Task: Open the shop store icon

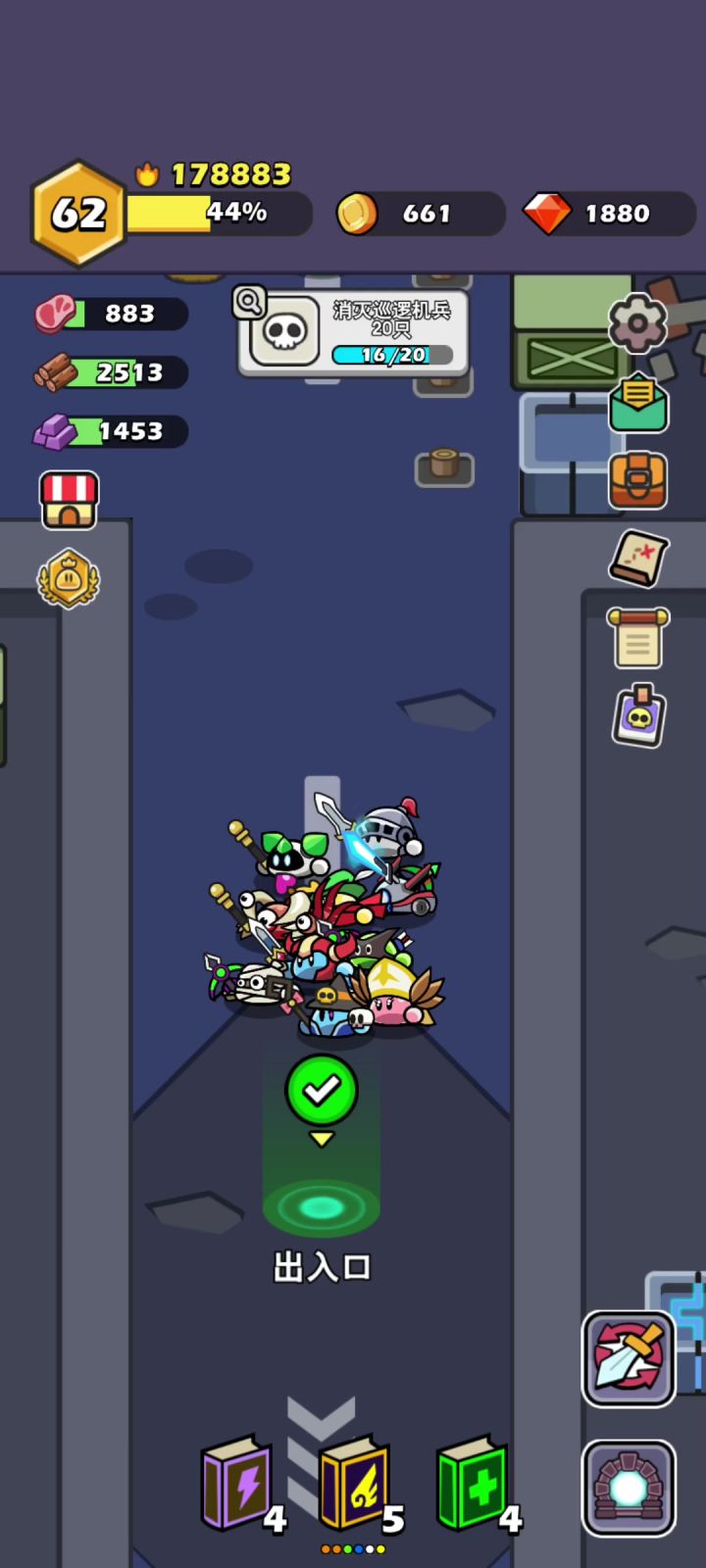Action: click(69, 500)
